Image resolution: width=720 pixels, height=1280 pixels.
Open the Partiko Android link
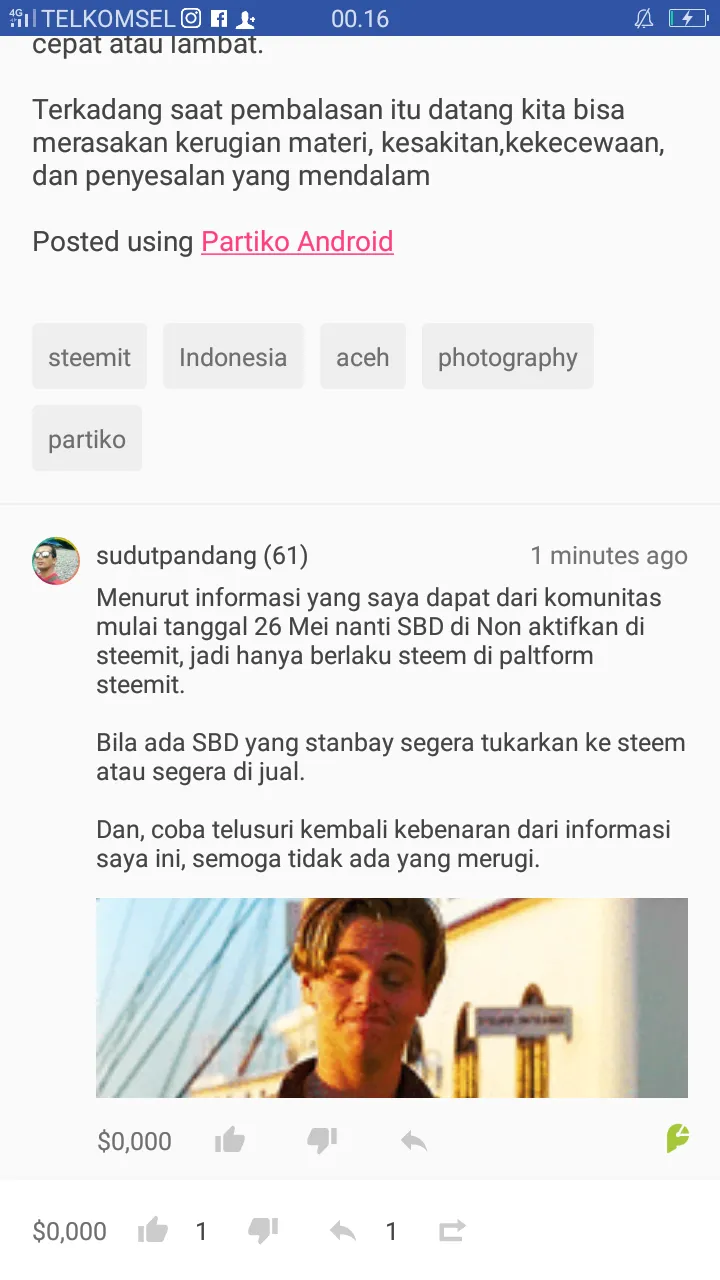(x=297, y=242)
